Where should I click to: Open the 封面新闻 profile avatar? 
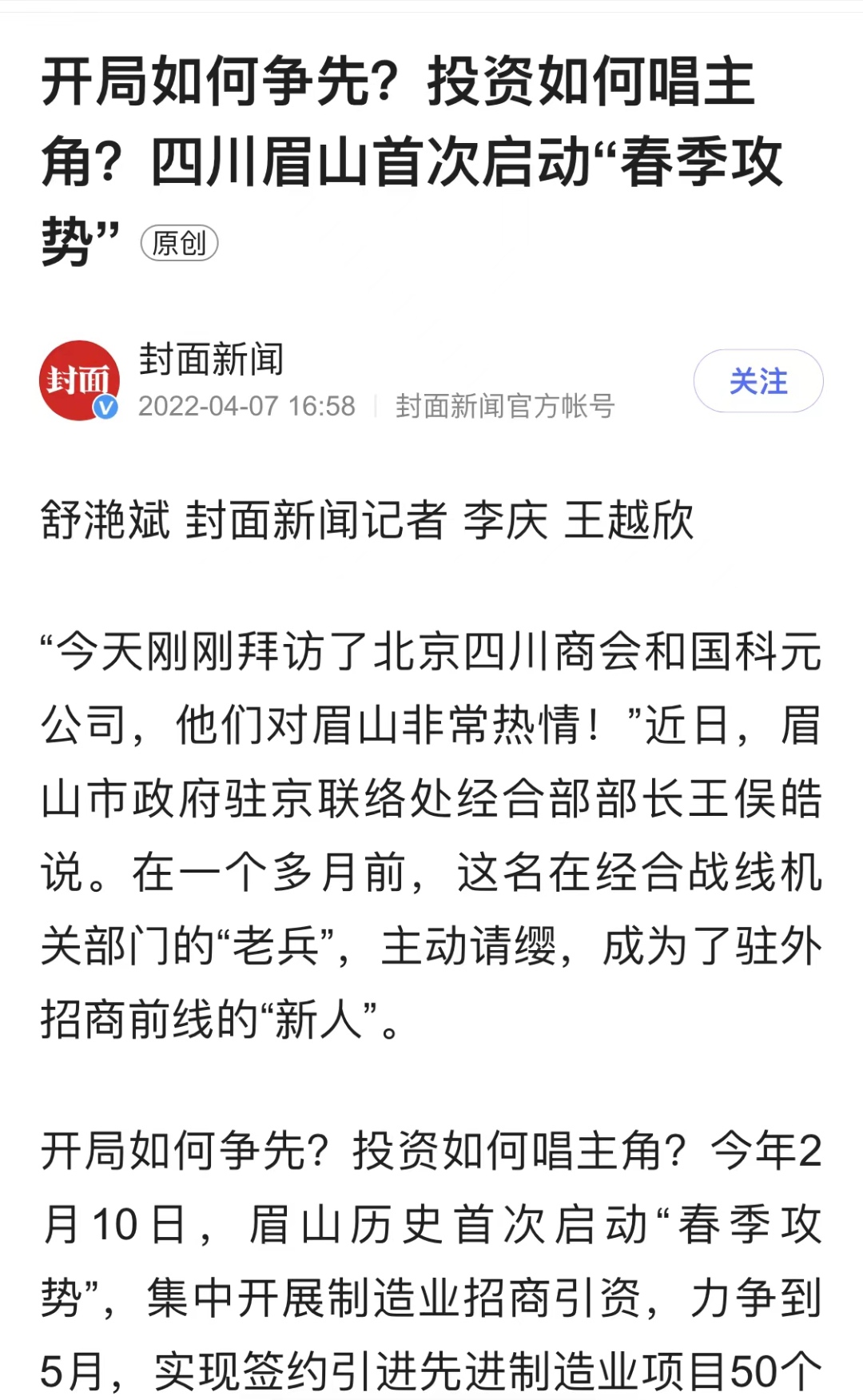tap(79, 381)
